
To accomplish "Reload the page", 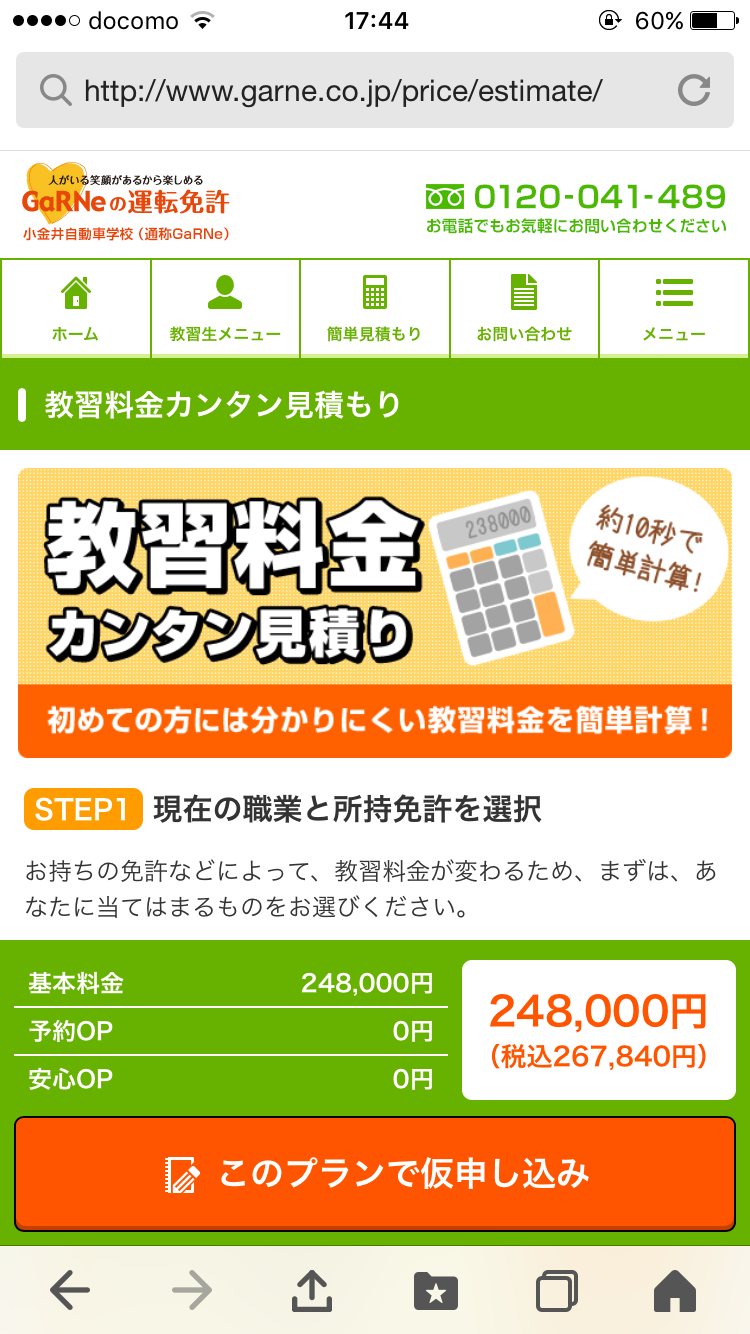I will click(693, 91).
